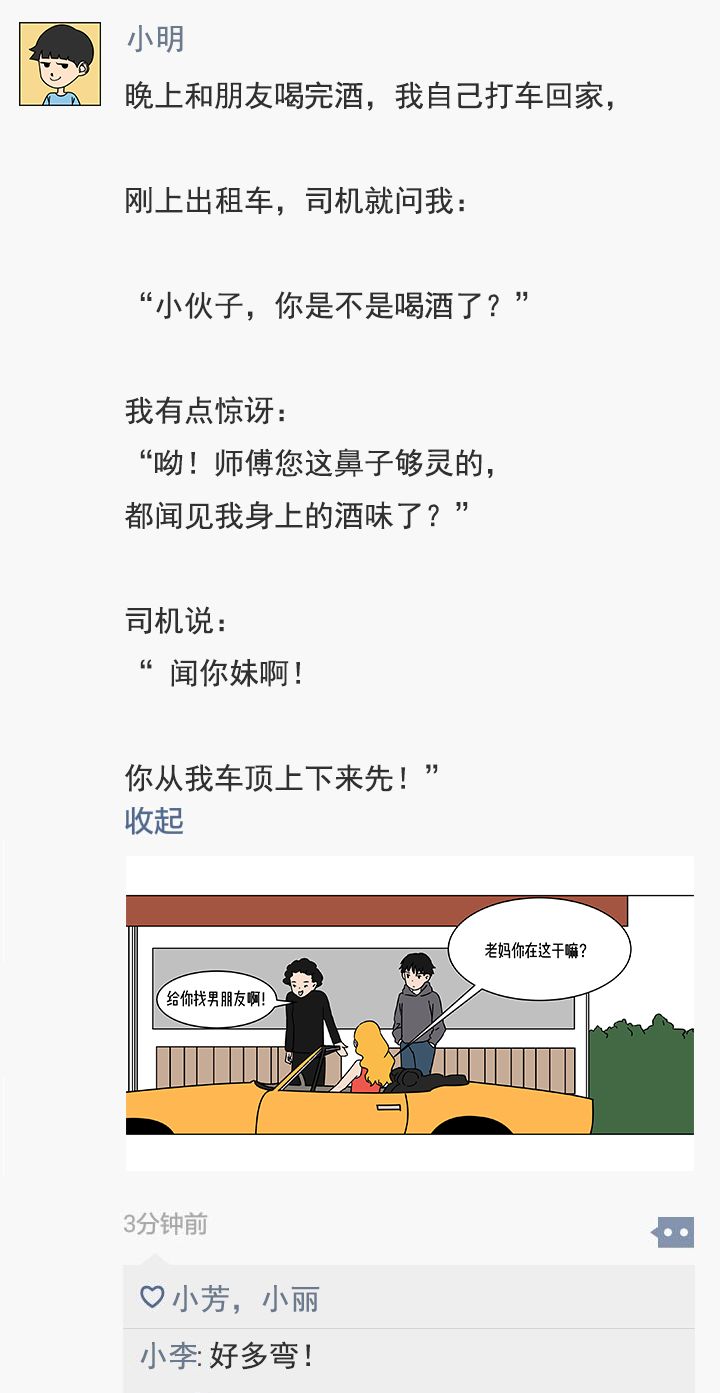Screen dimensions: 720x1393
Task: Open 小明's profile avatar
Action: tap(60, 64)
